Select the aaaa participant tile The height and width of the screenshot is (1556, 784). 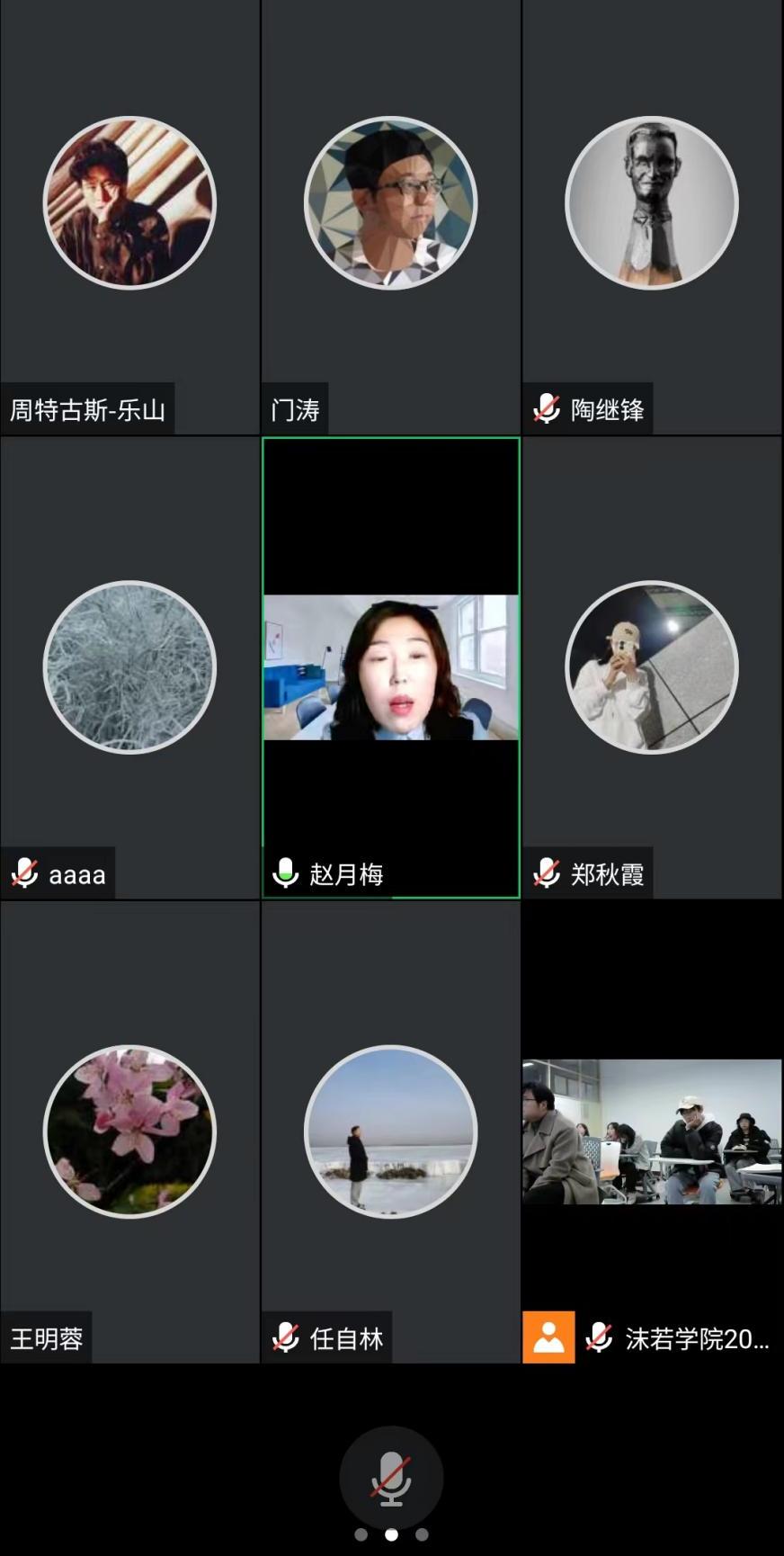pos(129,667)
